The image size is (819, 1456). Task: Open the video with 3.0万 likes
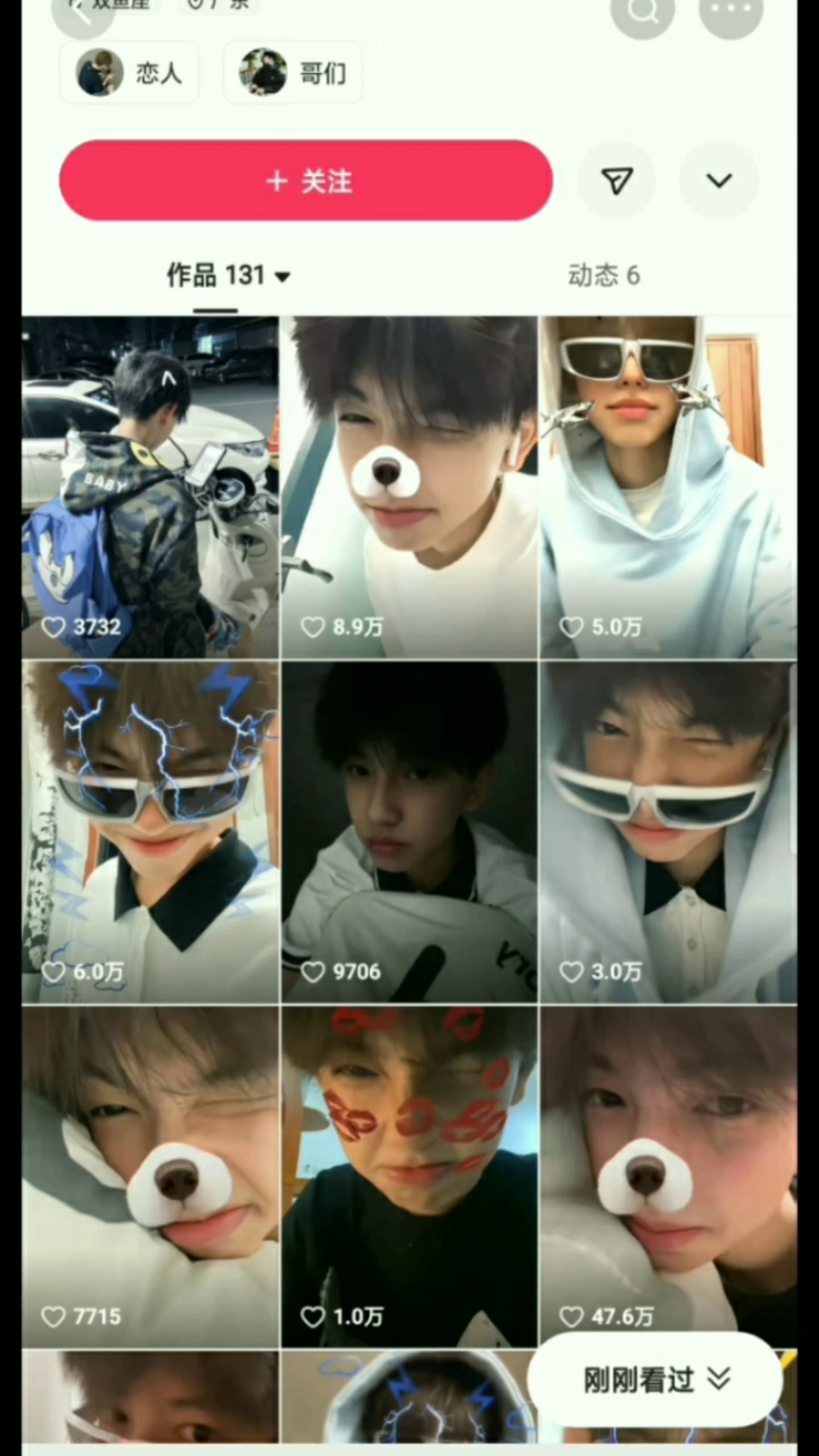pos(668,832)
